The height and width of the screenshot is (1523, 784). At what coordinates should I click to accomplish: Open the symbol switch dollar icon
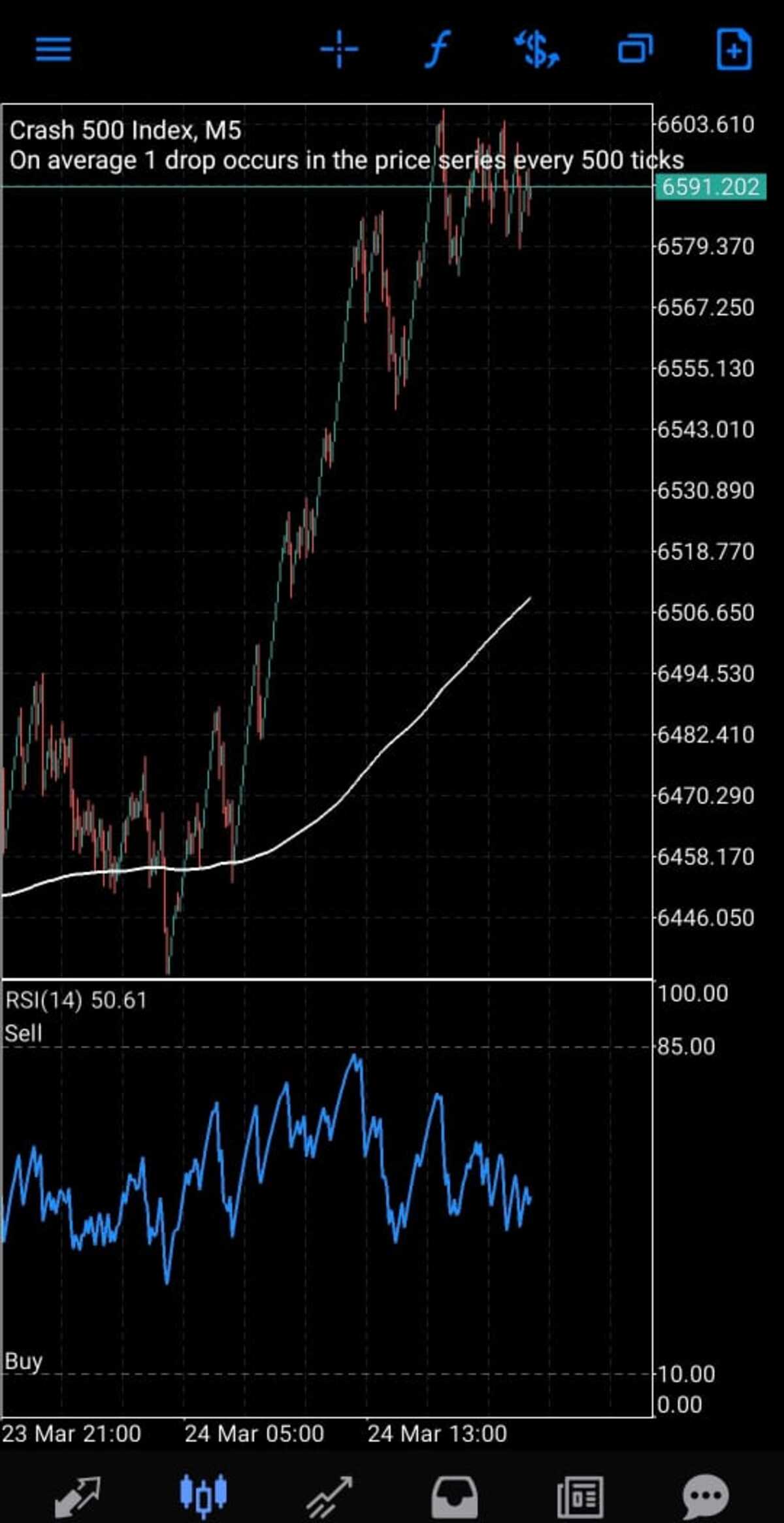click(x=537, y=50)
